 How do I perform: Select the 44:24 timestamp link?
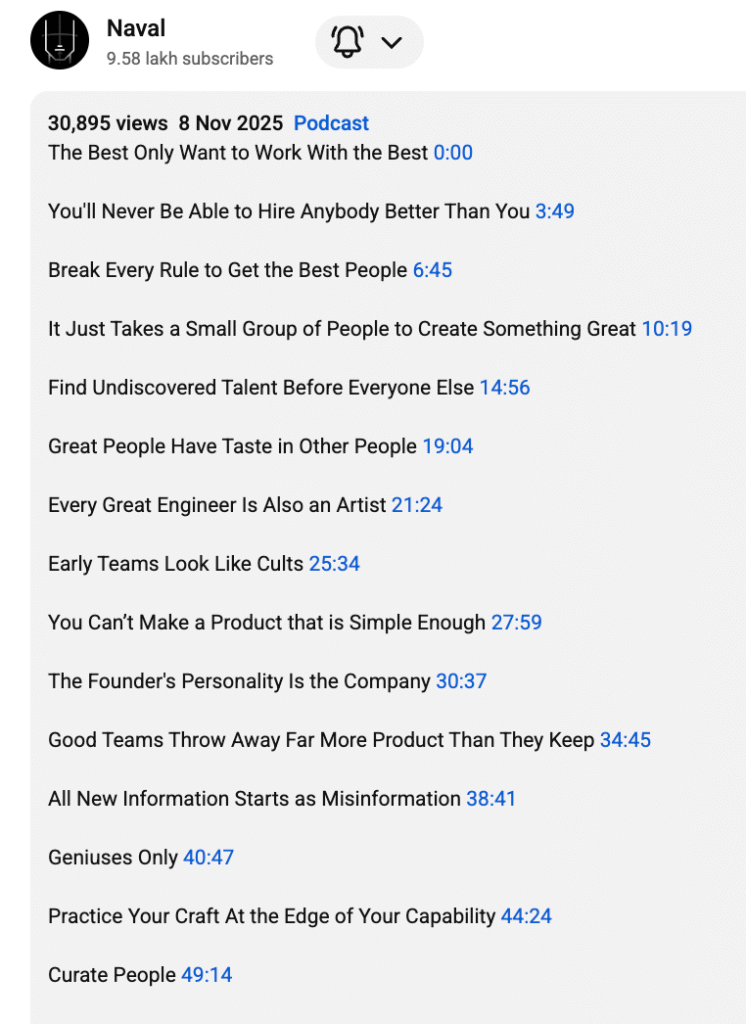tap(526, 917)
